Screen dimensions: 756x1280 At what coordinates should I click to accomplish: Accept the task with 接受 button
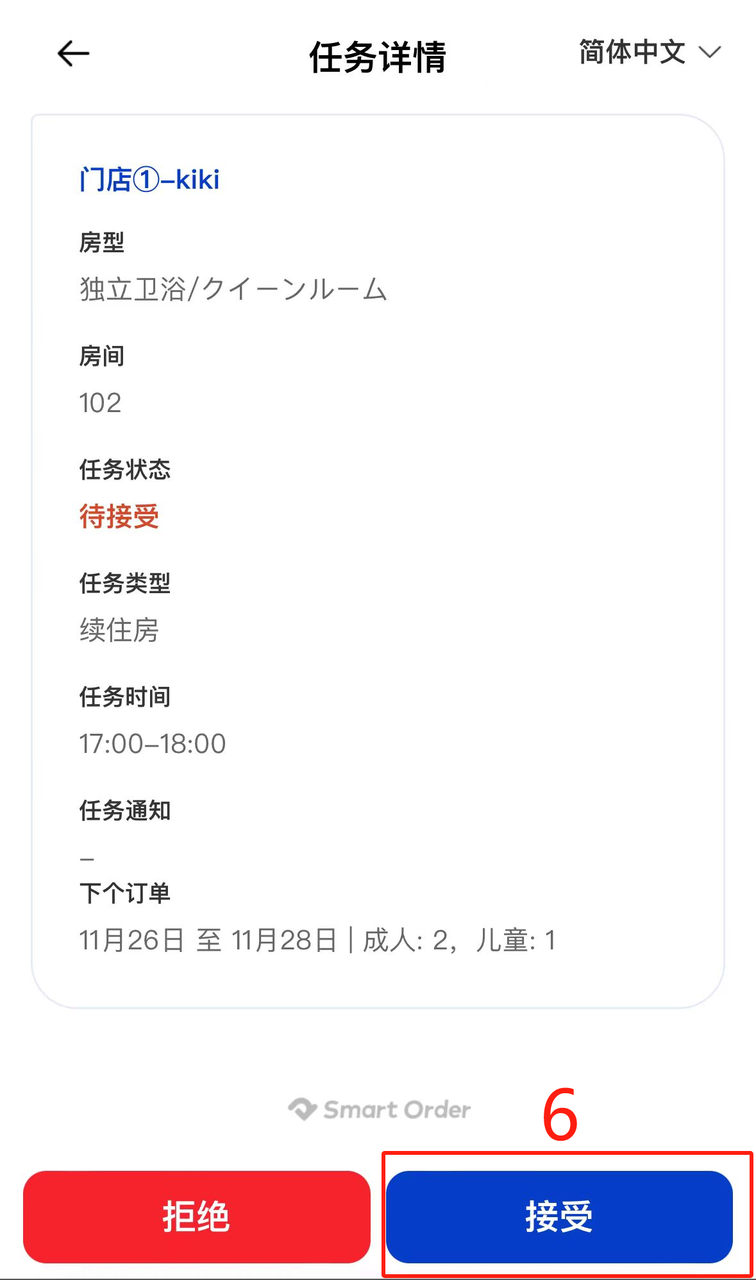[560, 1216]
